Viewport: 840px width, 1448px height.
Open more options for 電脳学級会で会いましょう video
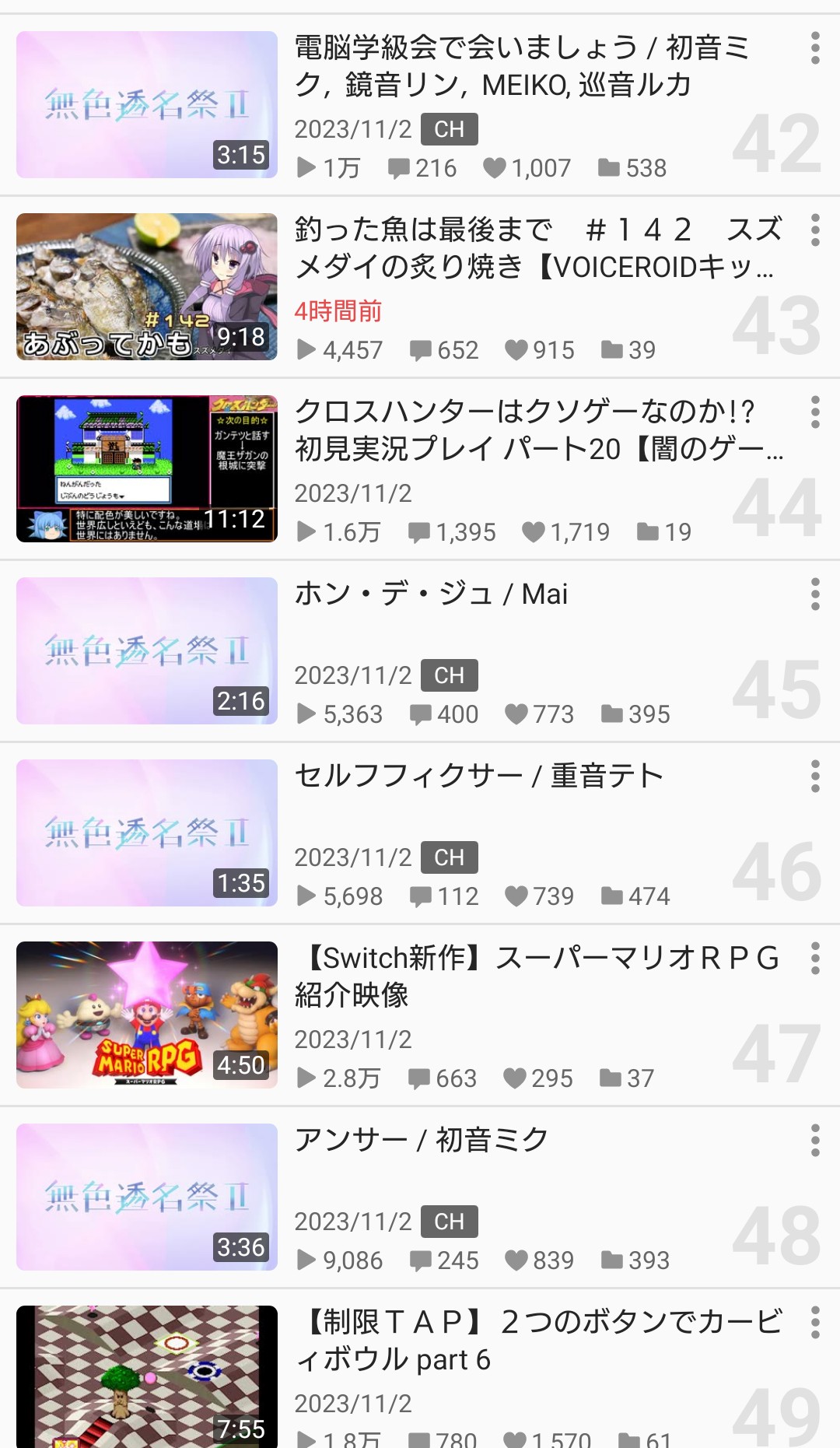click(814, 48)
